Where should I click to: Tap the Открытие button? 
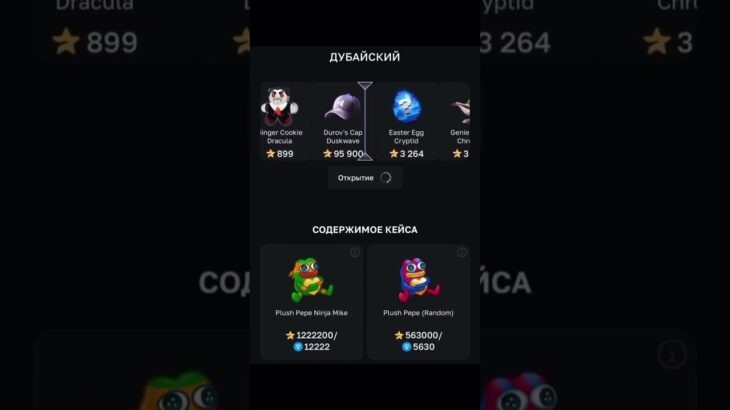click(x=364, y=178)
